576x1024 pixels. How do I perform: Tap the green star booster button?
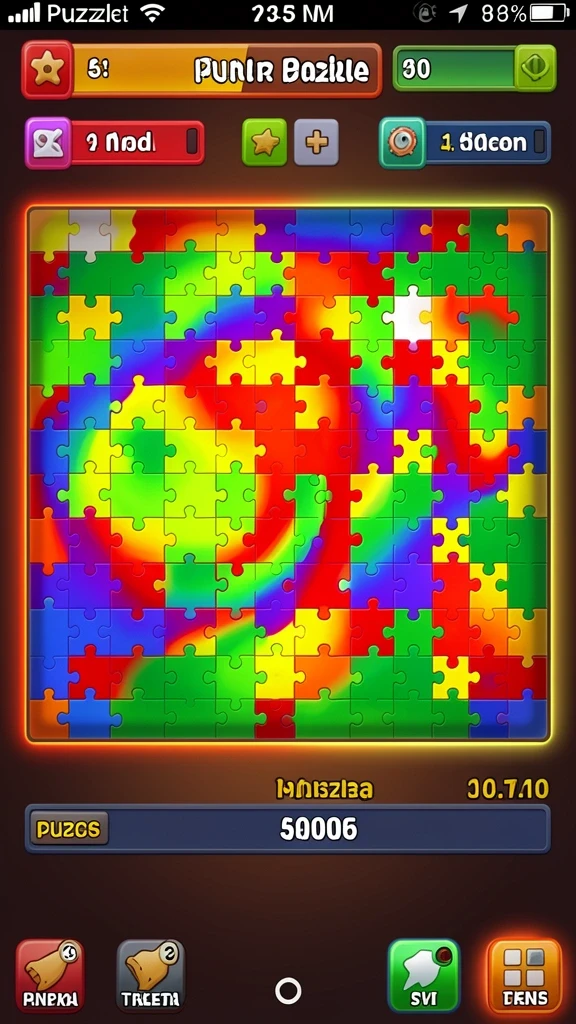pyautogui.click(x=264, y=142)
